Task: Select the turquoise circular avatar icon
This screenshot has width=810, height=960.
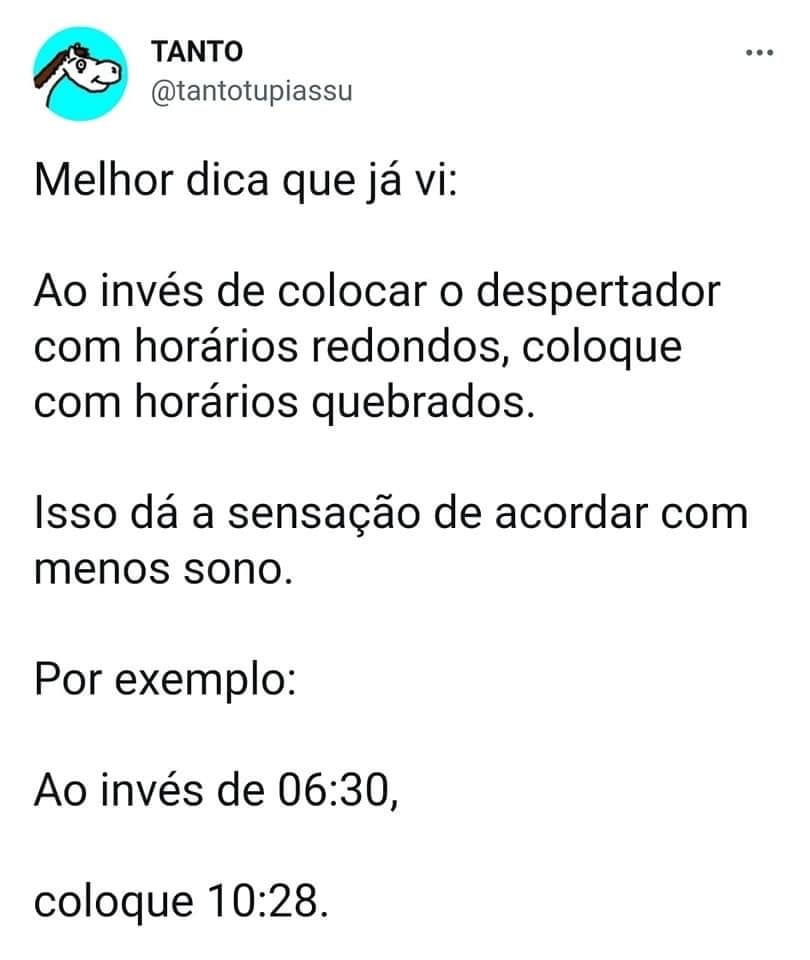Action: pos(75,72)
